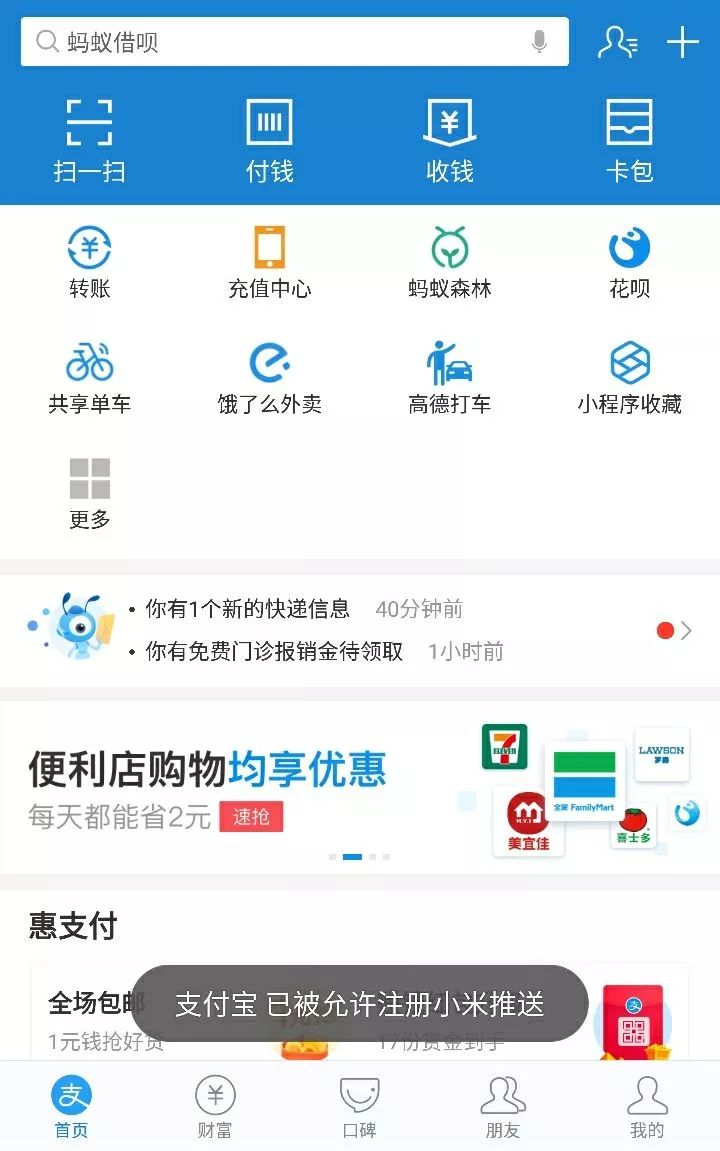Image resolution: width=720 pixels, height=1151 pixels.
Task: Switch to the 财富 tab
Action: [x=215, y=1107]
